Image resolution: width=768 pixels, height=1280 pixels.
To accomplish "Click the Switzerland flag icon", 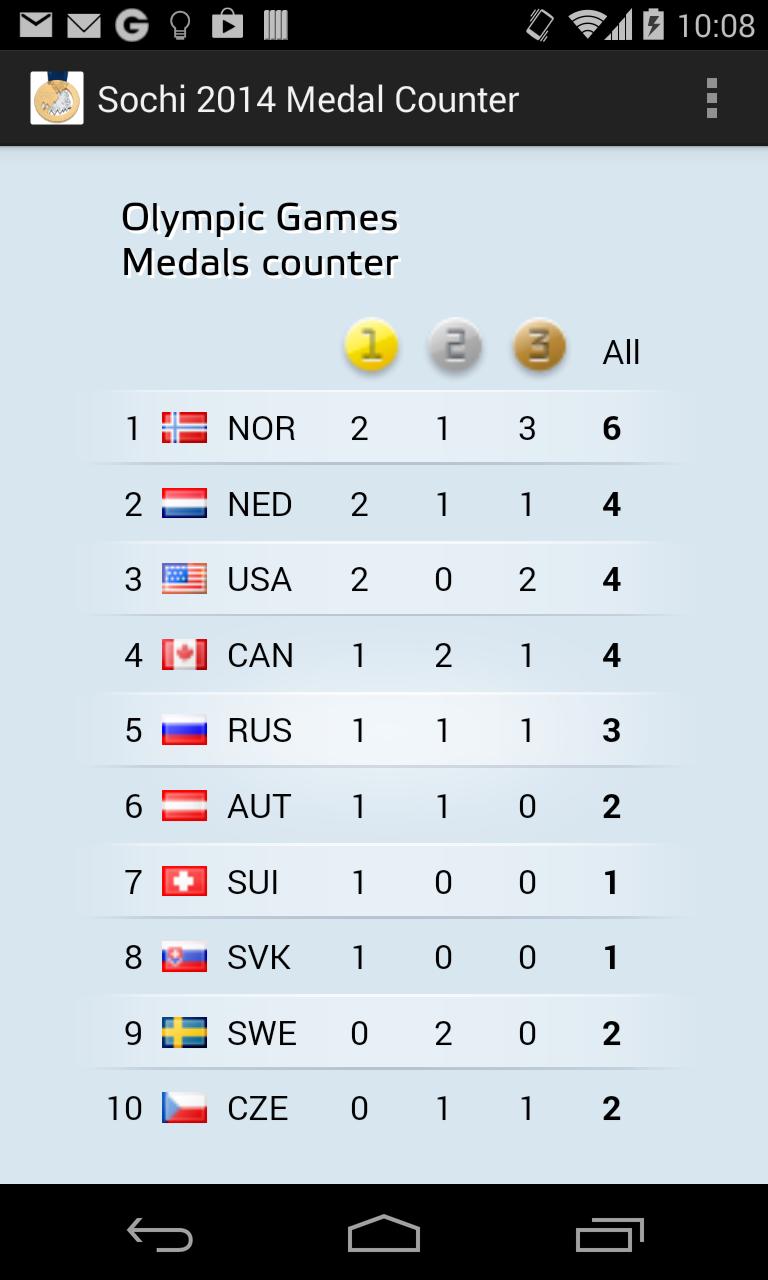I will (x=182, y=882).
